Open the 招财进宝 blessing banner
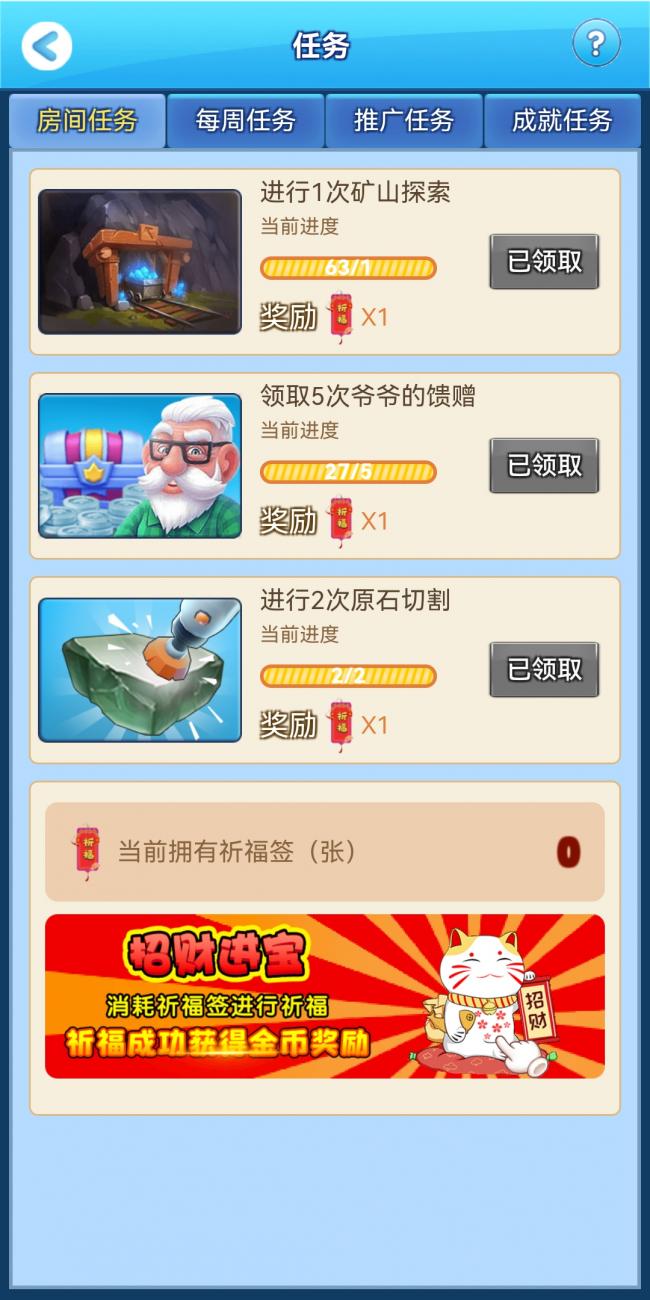Image resolution: width=650 pixels, height=1300 pixels. [325, 996]
